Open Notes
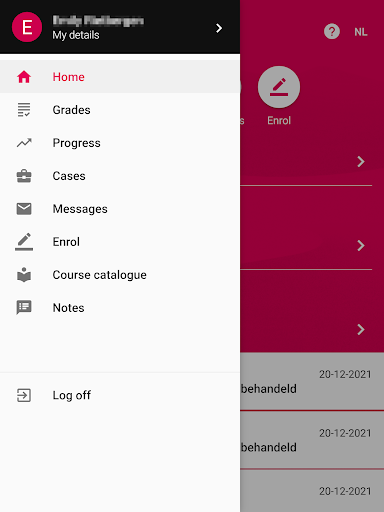Image resolution: width=384 pixels, height=512 pixels. (x=120, y=308)
